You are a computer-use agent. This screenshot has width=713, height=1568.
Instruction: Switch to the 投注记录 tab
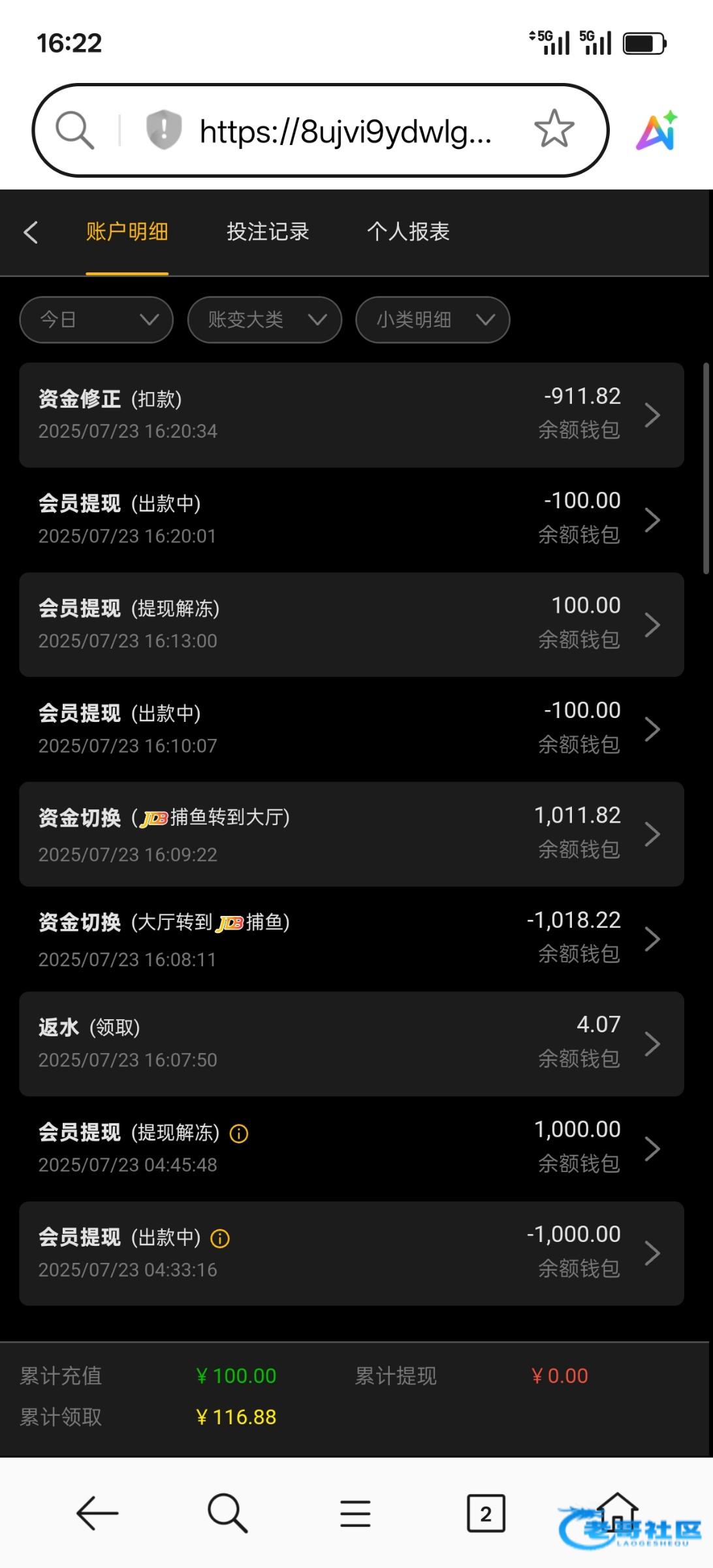click(x=268, y=232)
